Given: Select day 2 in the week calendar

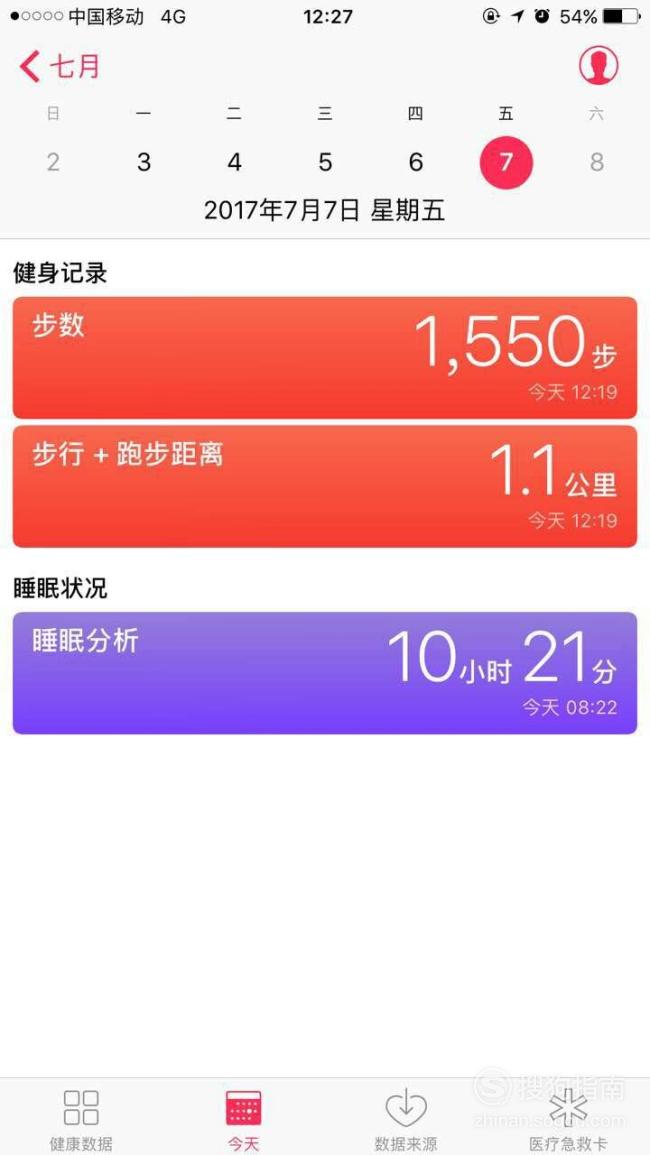Looking at the screenshot, I should (x=53, y=162).
